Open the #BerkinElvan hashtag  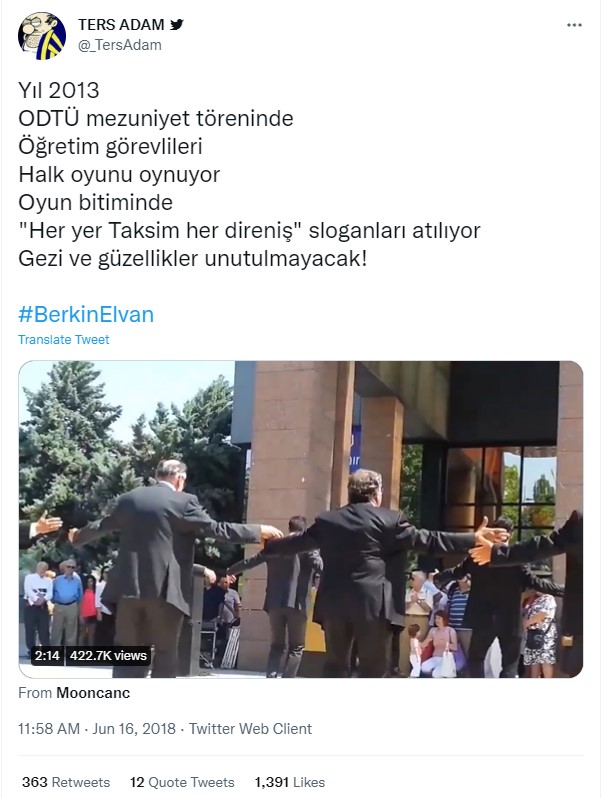86,314
